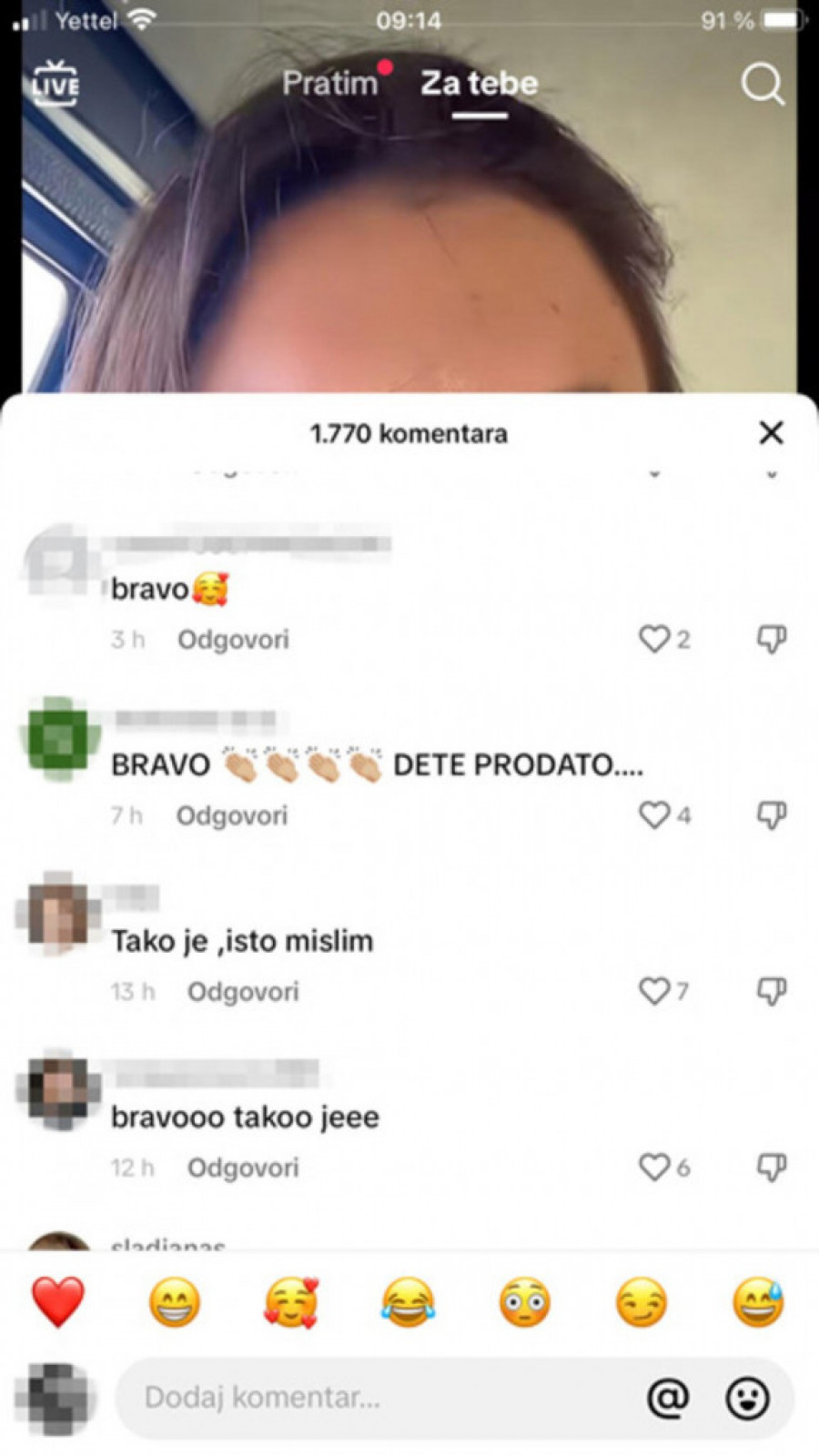Dislike the "bravo" comment from 3 h
819x1456 pixels.
pyautogui.click(x=772, y=639)
